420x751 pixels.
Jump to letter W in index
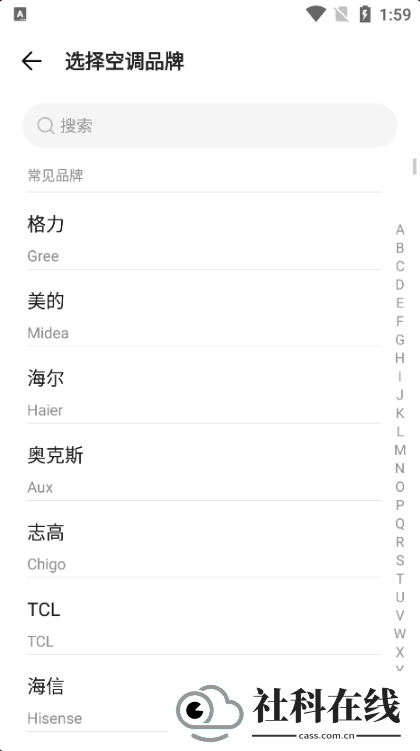400,634
